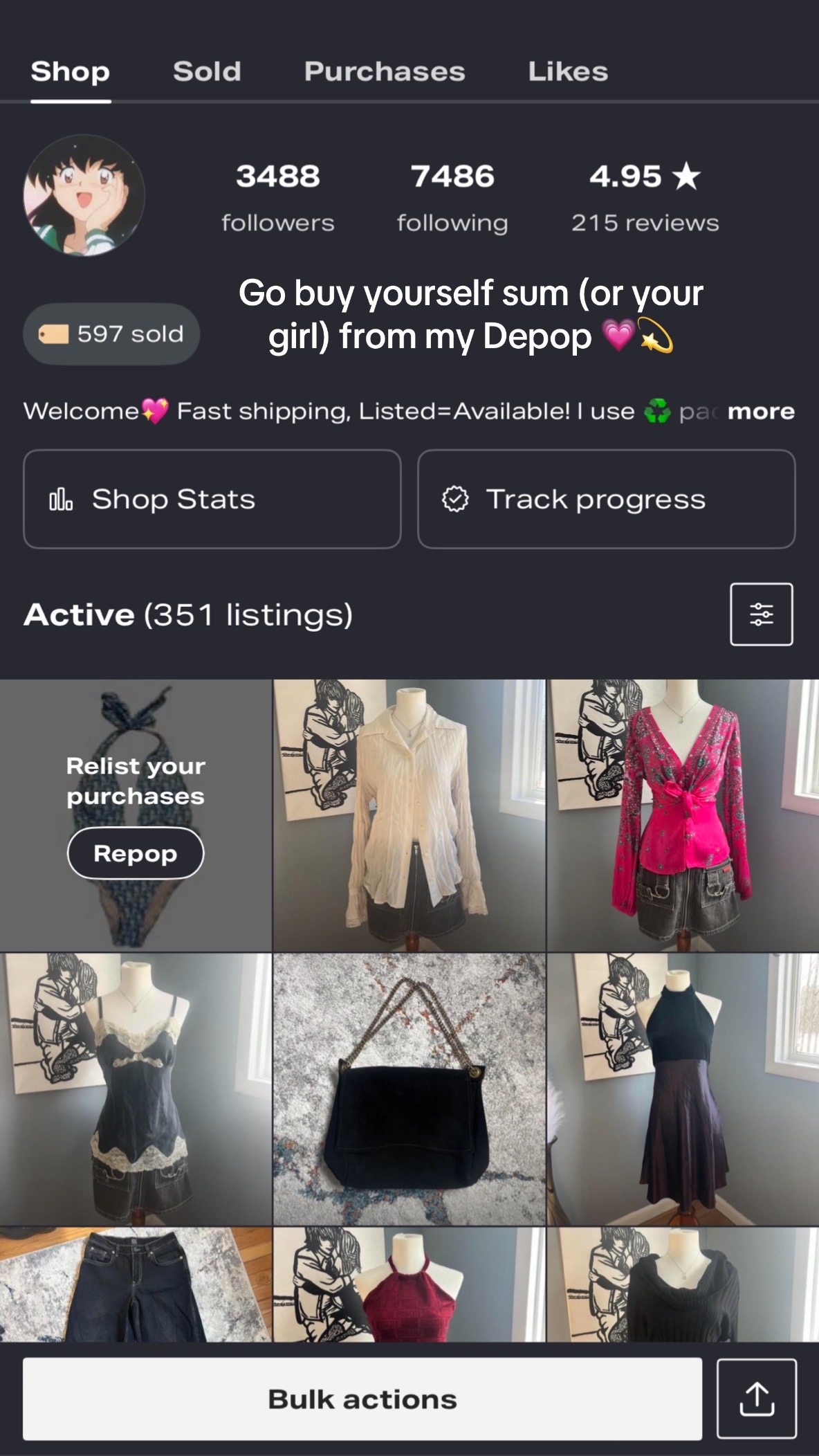Open the Purchases tab
Screen dimensions: 819x1456
(x=385, y=71)
